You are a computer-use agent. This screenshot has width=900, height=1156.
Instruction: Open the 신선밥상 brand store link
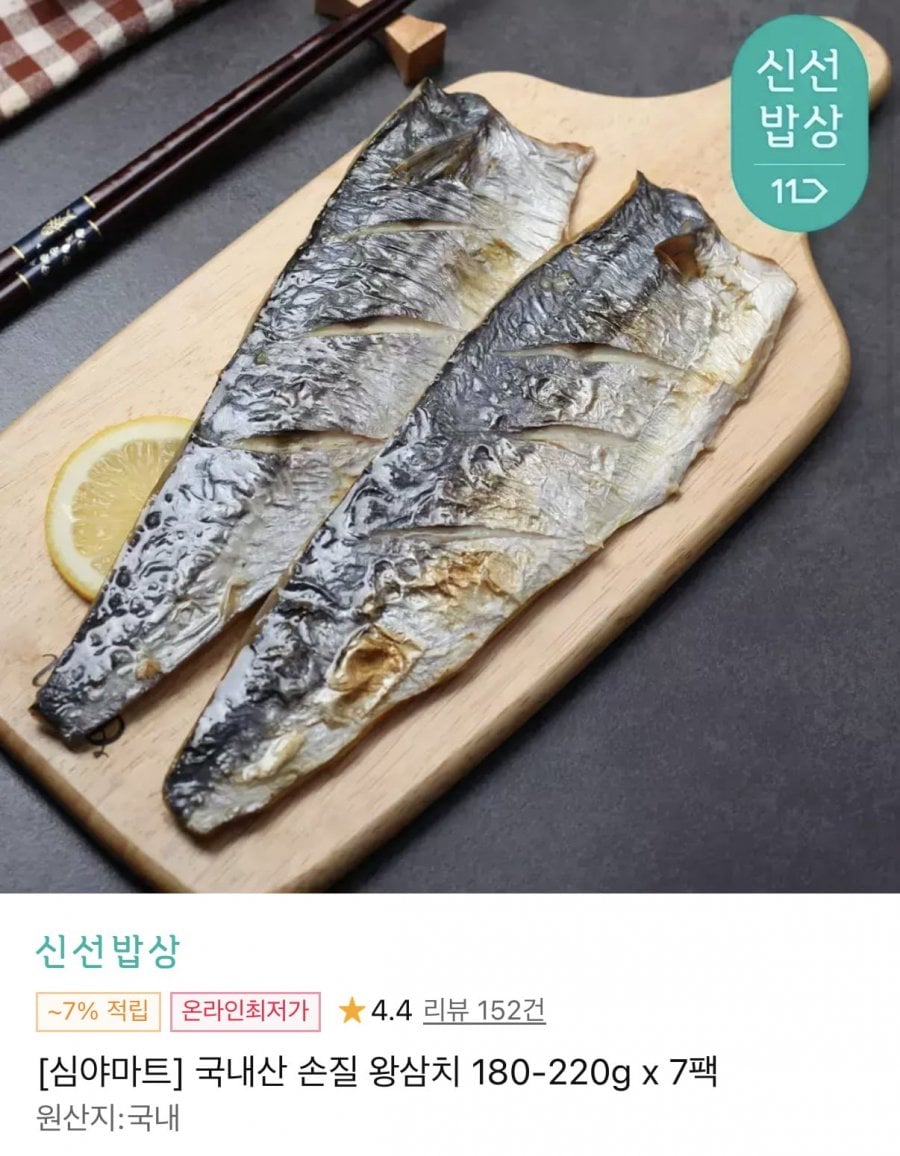coord(108,951)
